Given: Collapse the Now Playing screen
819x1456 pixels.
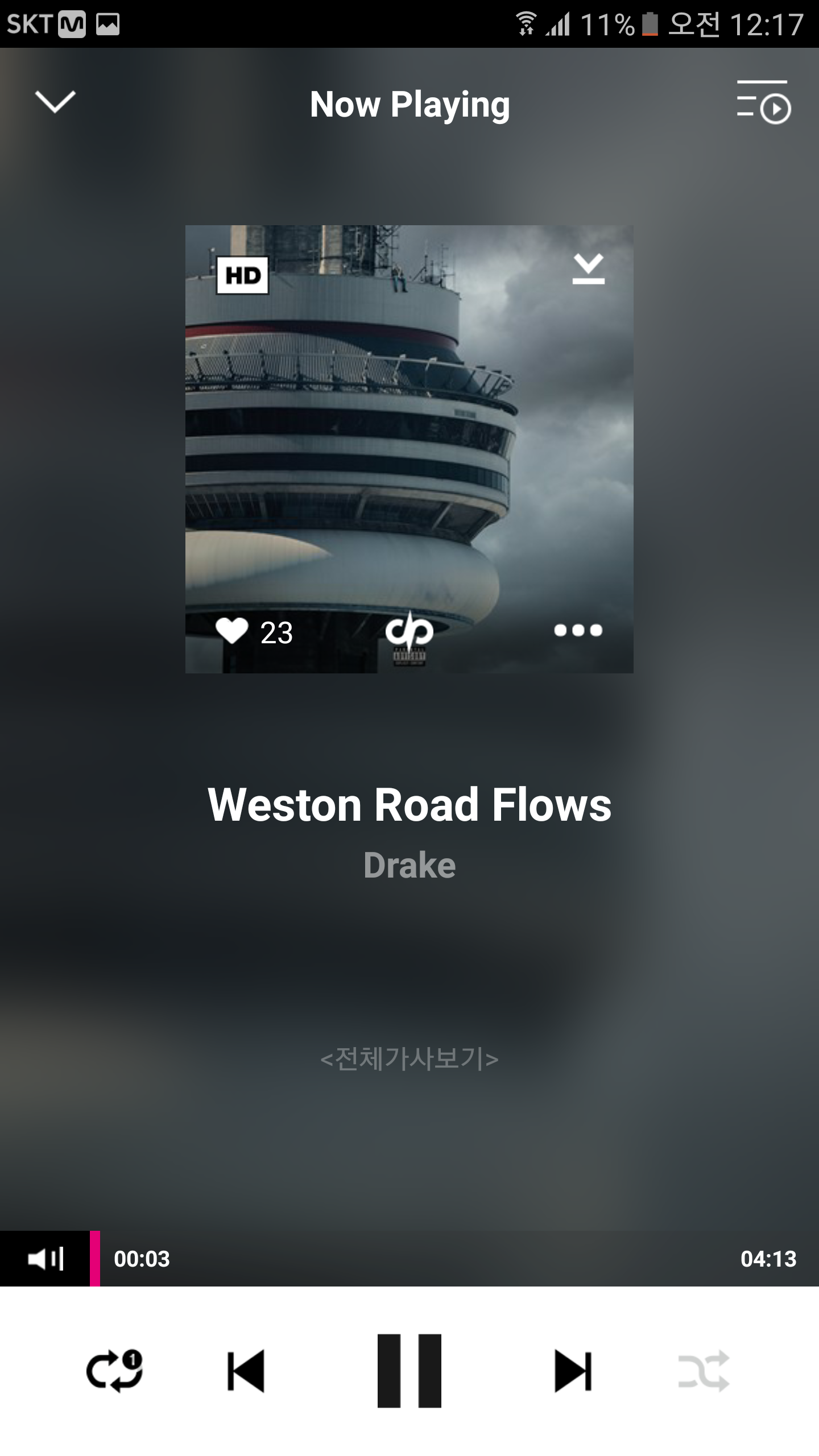Looking at the screenshot, I should (55, 102).
